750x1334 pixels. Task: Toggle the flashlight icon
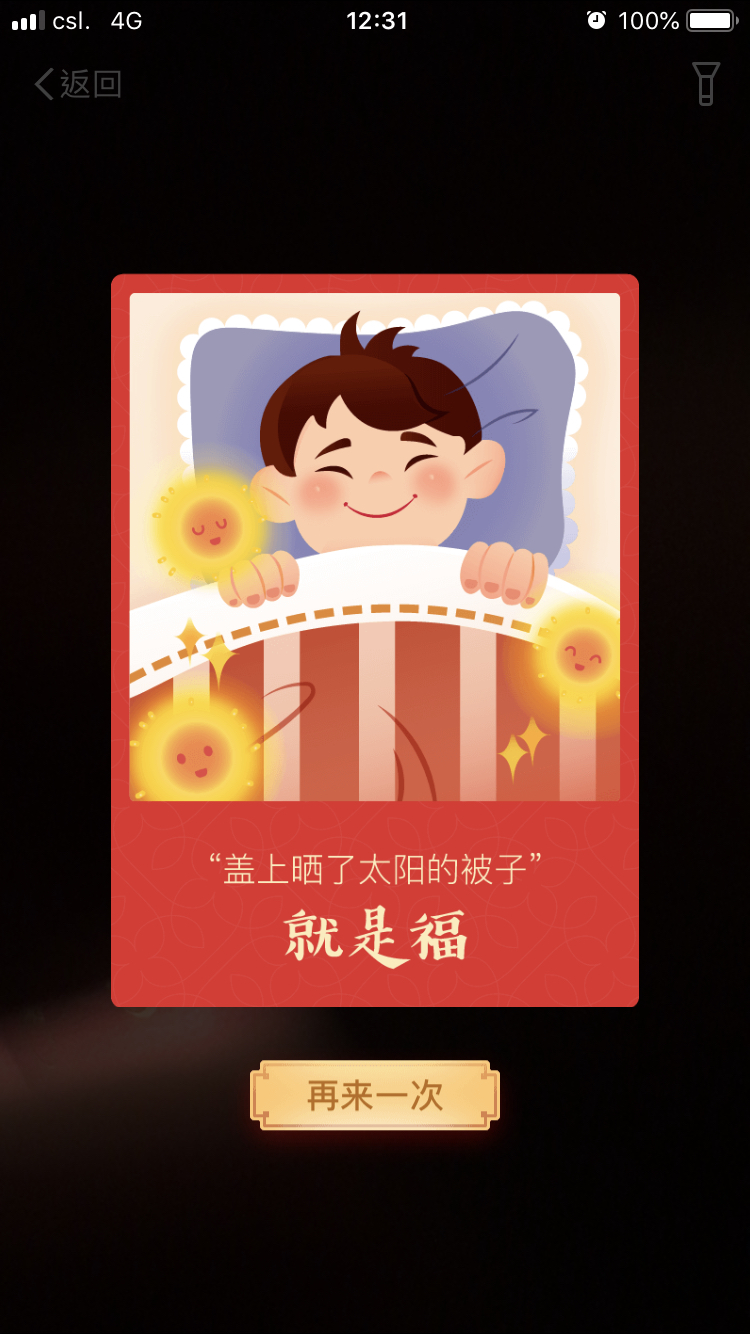(x=706, y=84)
